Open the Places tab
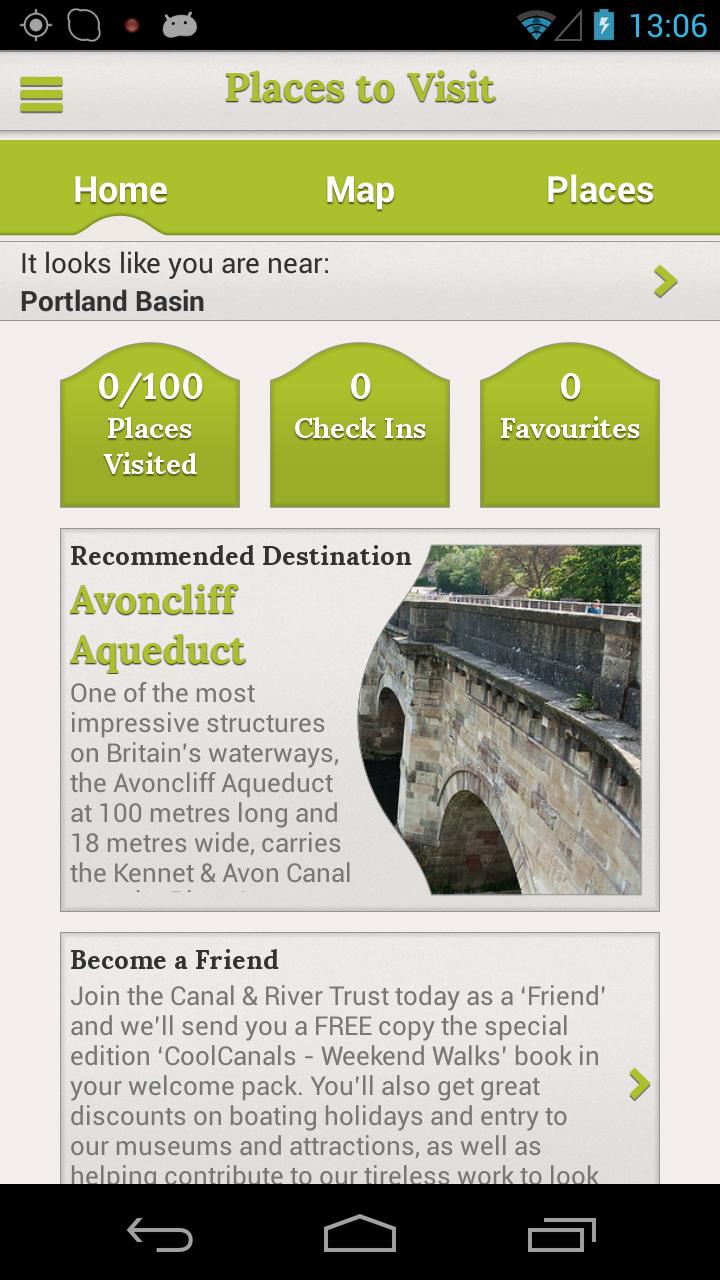 600,188
